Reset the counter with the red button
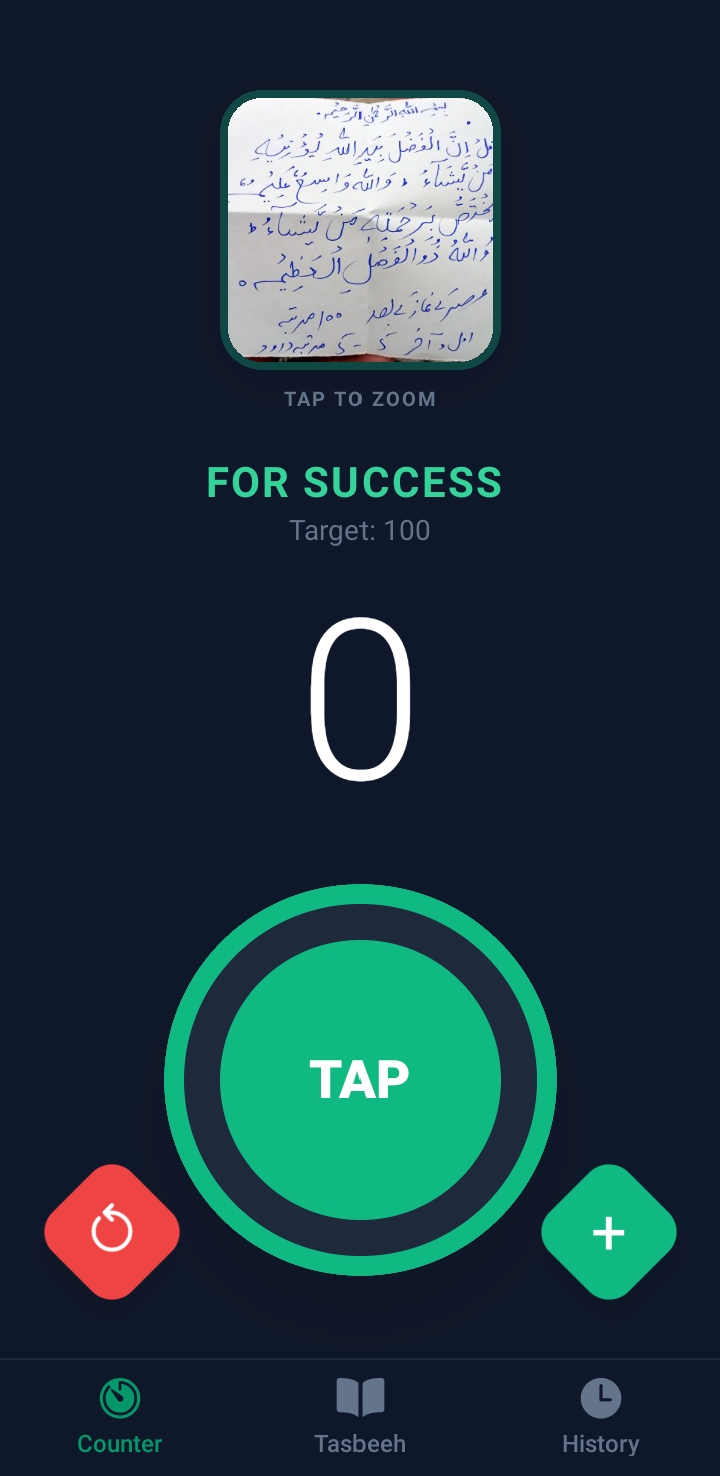Screen dimensions: 720x1476 112,1232
